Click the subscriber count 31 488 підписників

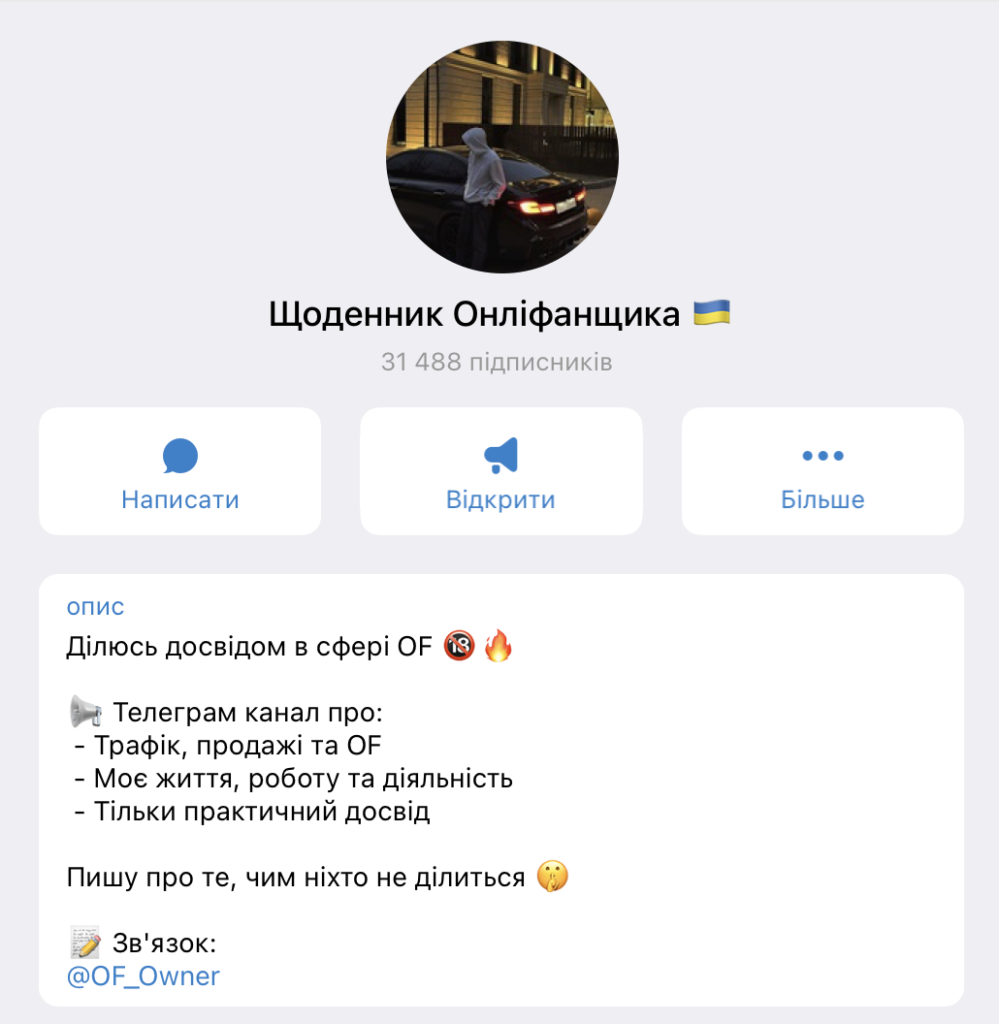(499, 362)
